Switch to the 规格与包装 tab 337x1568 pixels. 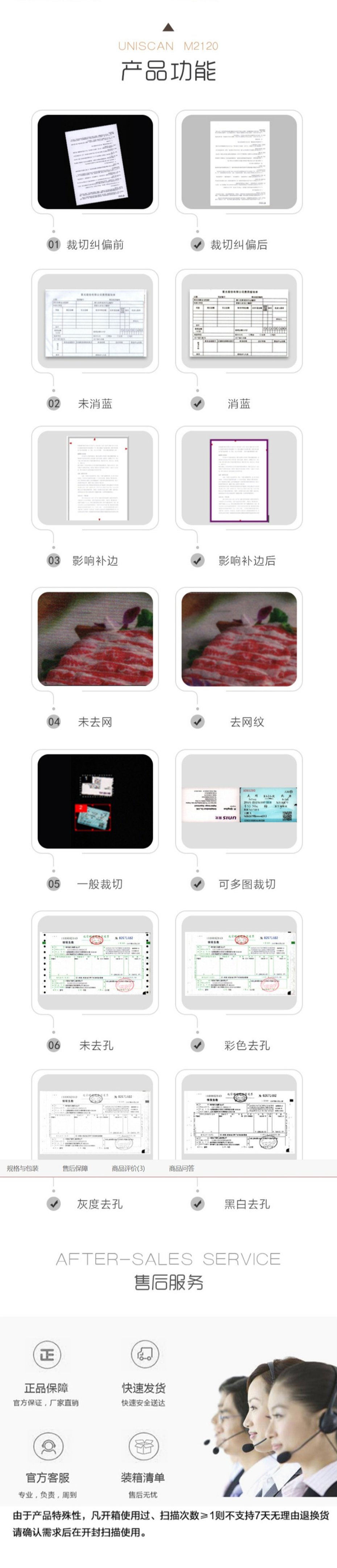point(22,1168)
